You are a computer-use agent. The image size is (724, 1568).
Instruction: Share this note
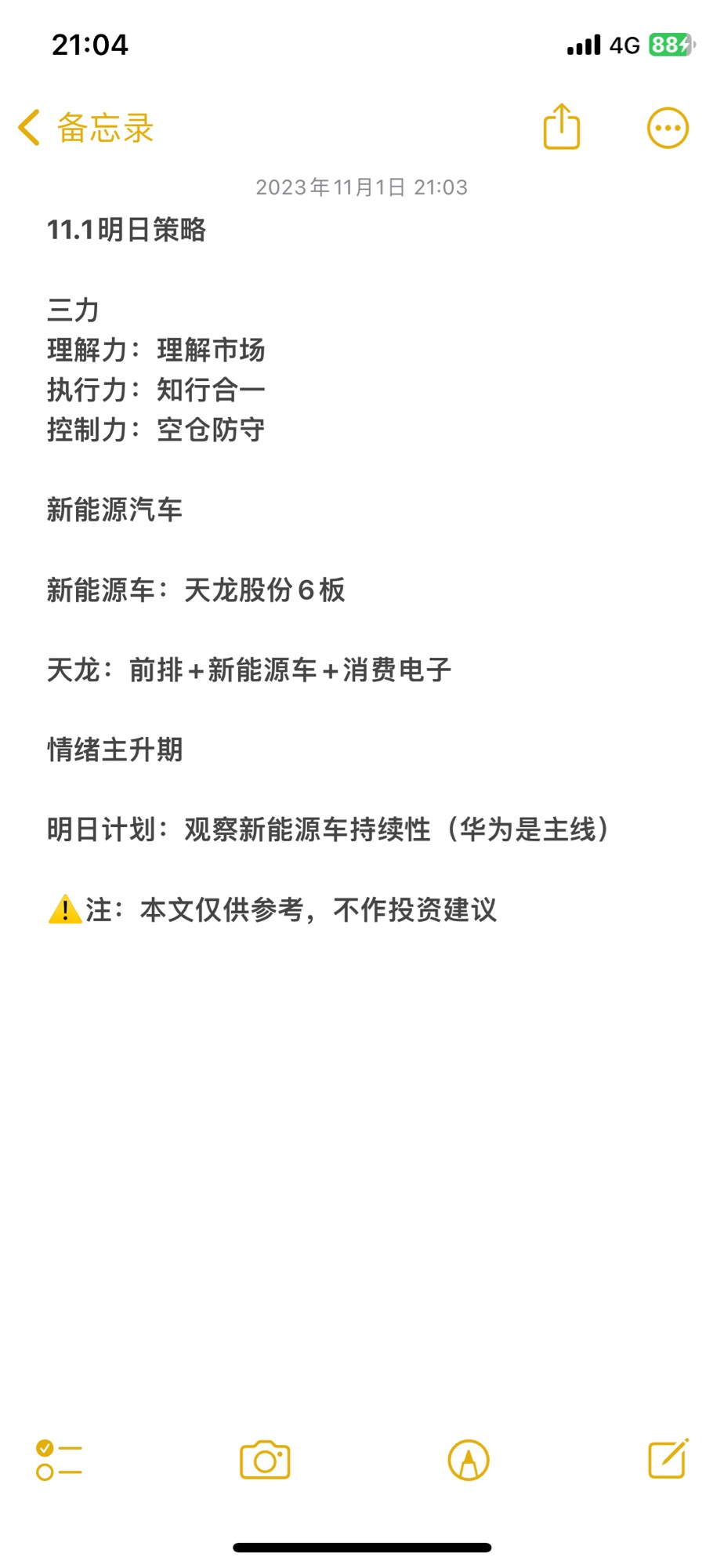562,126
